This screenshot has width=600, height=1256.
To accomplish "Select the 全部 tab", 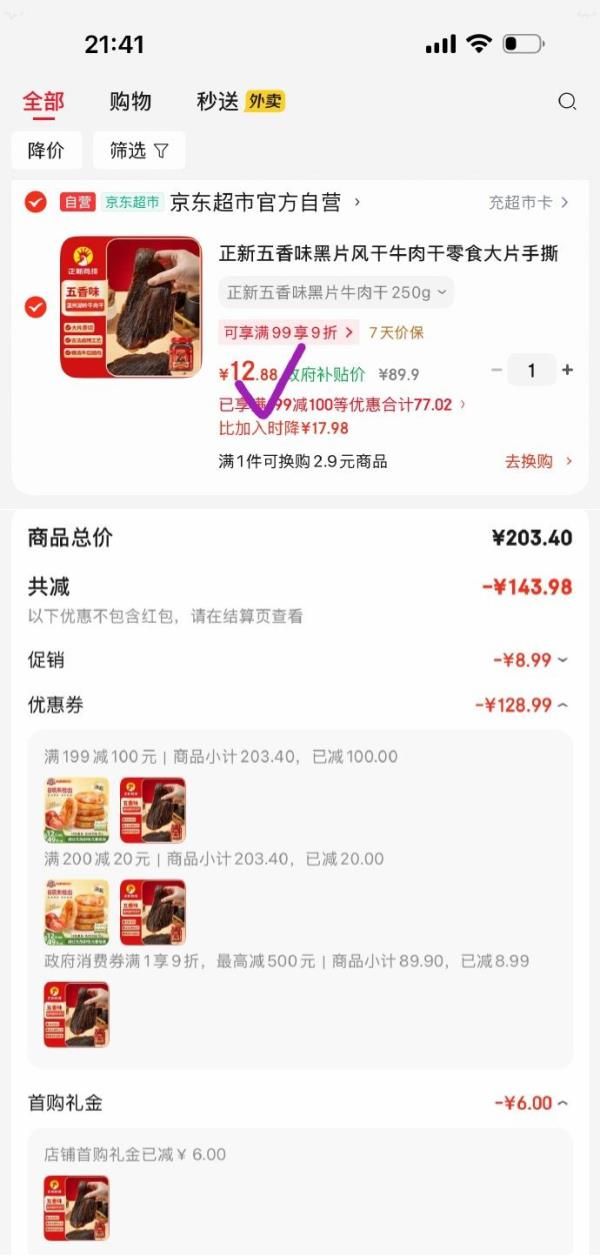I will [x=43, y=101].
